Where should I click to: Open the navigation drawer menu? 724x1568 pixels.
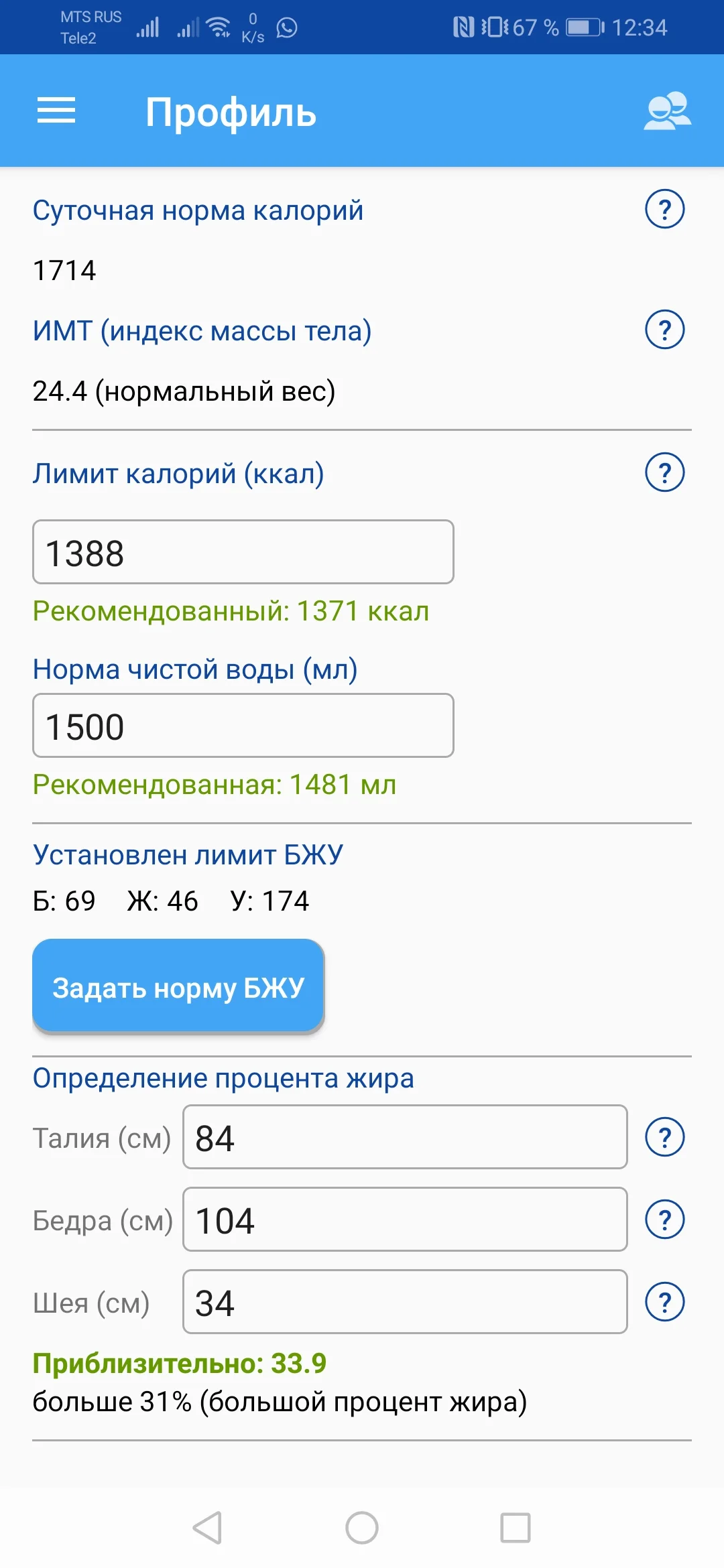click(x=56, y=111)
